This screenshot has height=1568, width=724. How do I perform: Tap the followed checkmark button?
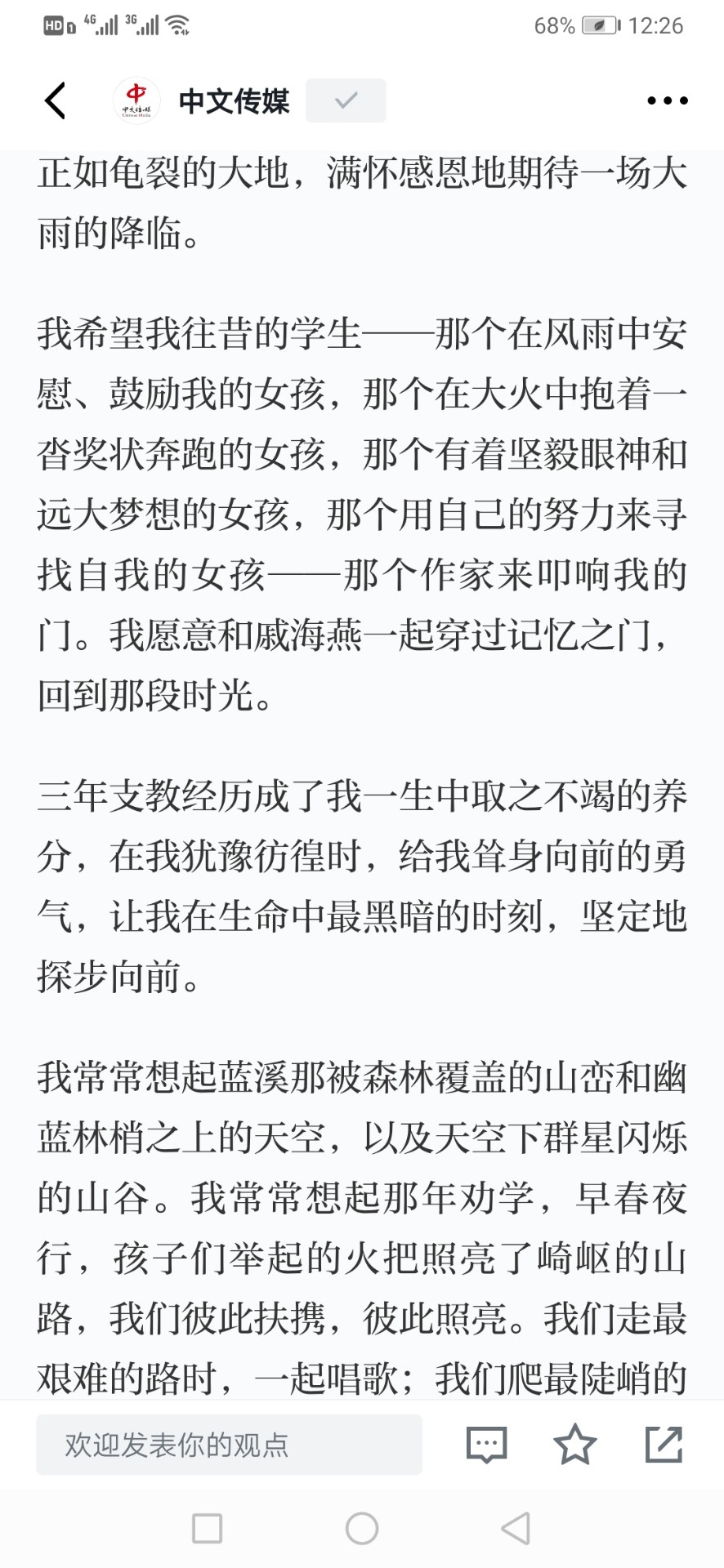pyautogui.click(x=346, y=100)
